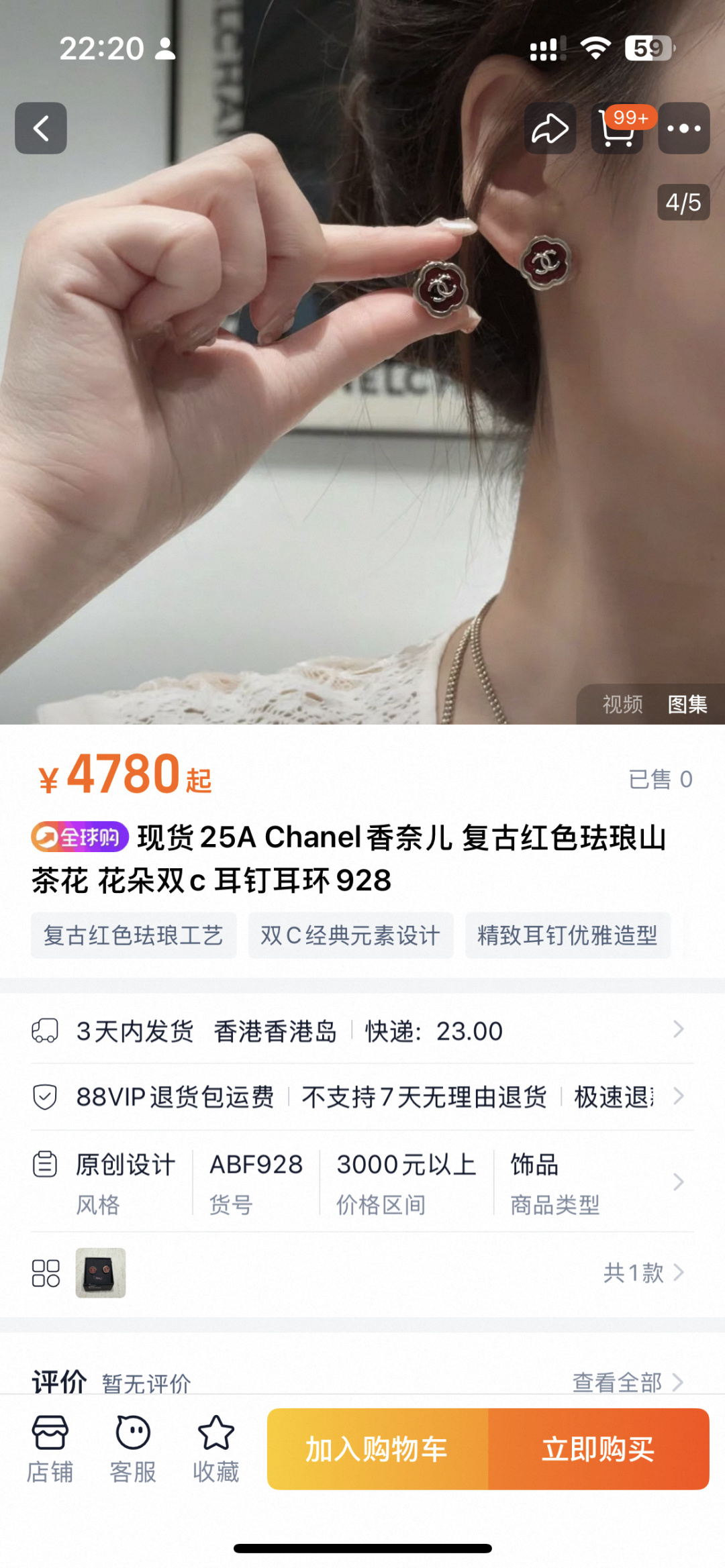
Task: Tap the product variant thumbnail
Action: (101, 1272)
